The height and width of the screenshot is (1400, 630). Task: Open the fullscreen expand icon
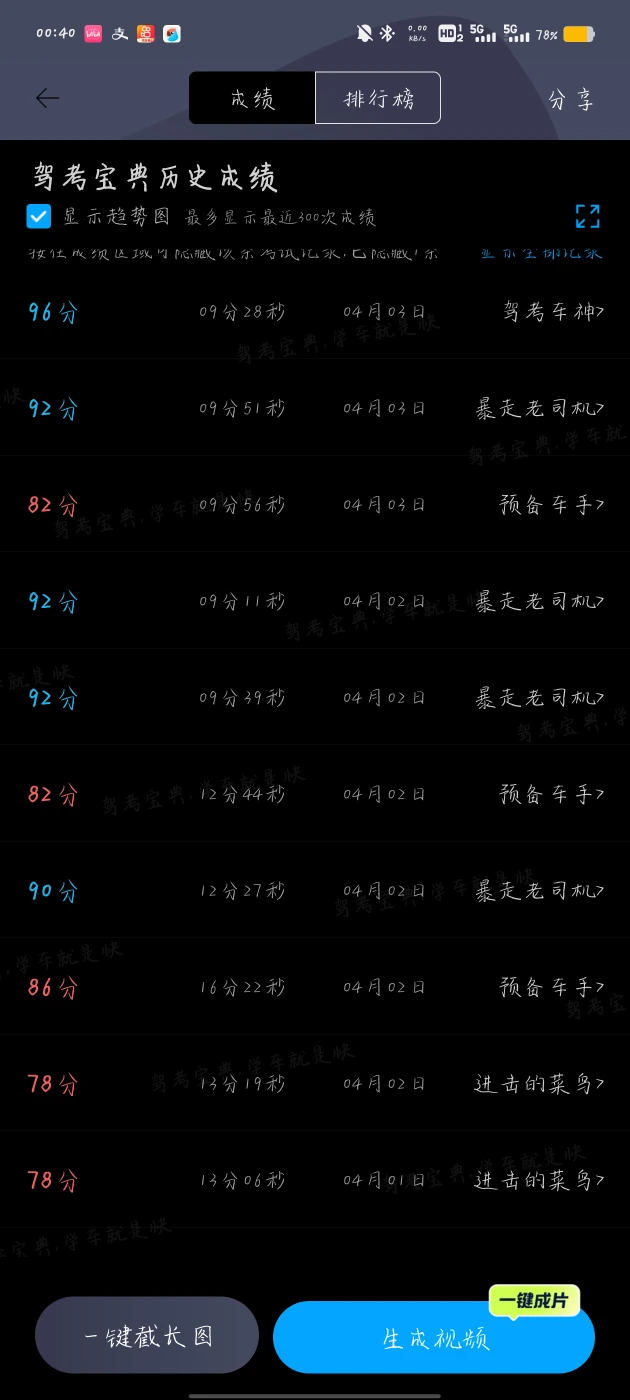tap(587, 216)
